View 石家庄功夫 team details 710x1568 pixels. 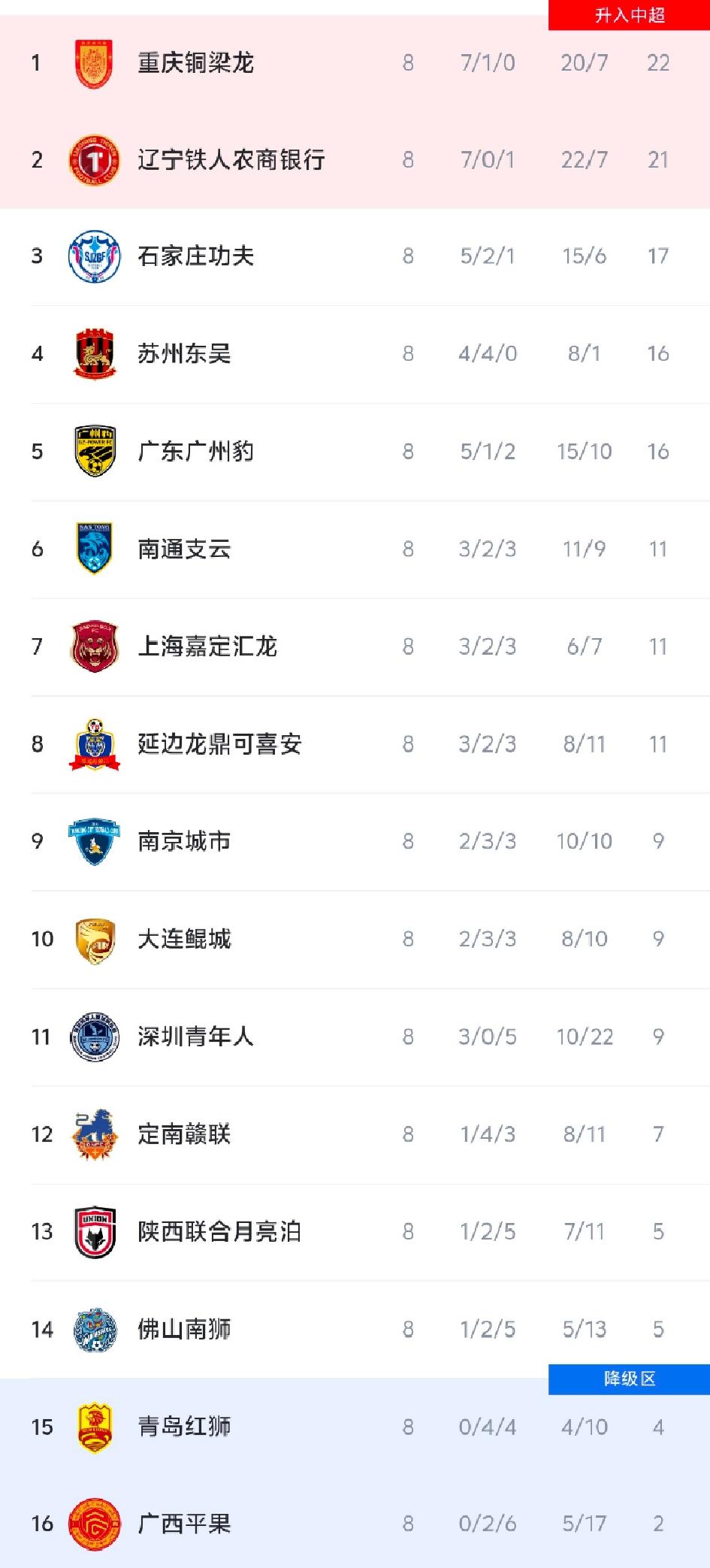(x=355, y=257)
